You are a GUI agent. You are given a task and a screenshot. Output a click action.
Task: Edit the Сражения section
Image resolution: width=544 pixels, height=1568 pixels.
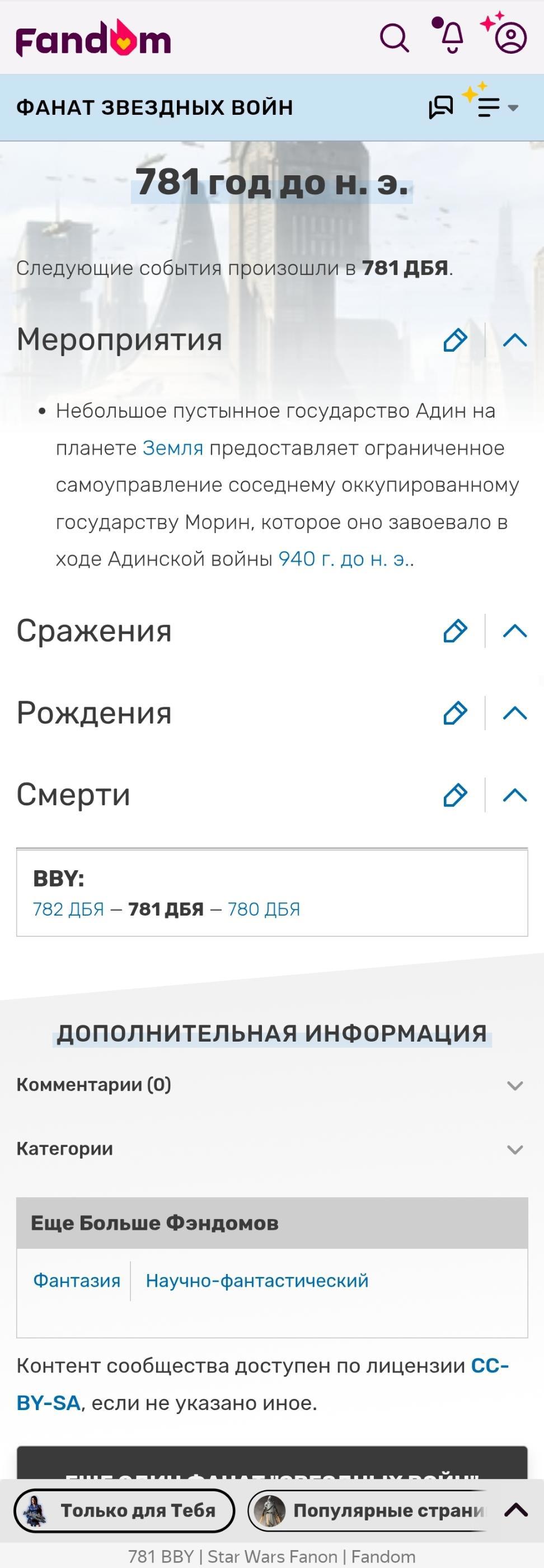pos(455,631)
